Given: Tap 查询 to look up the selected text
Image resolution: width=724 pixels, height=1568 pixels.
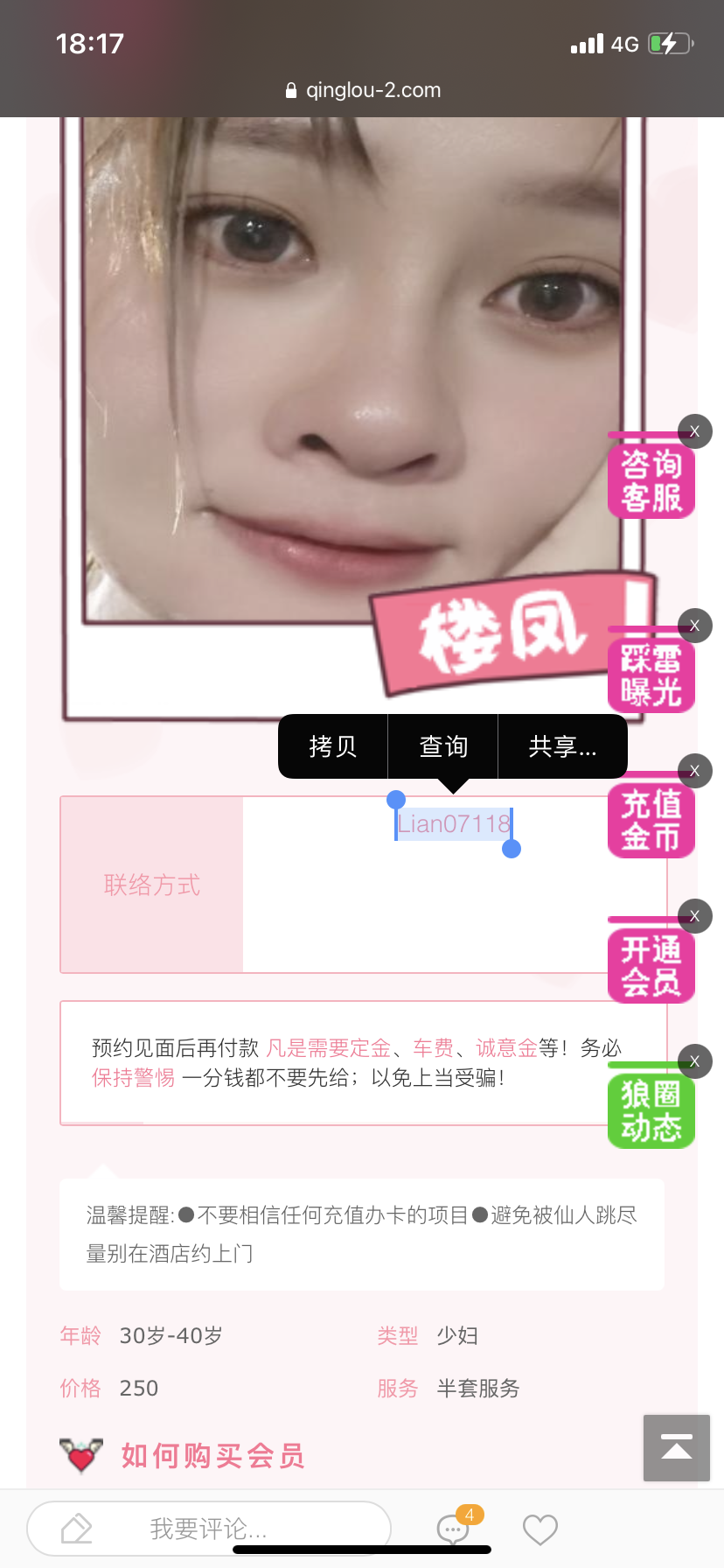Looking at the screenshot, I should pyautogui.click(x=443, y=746).
